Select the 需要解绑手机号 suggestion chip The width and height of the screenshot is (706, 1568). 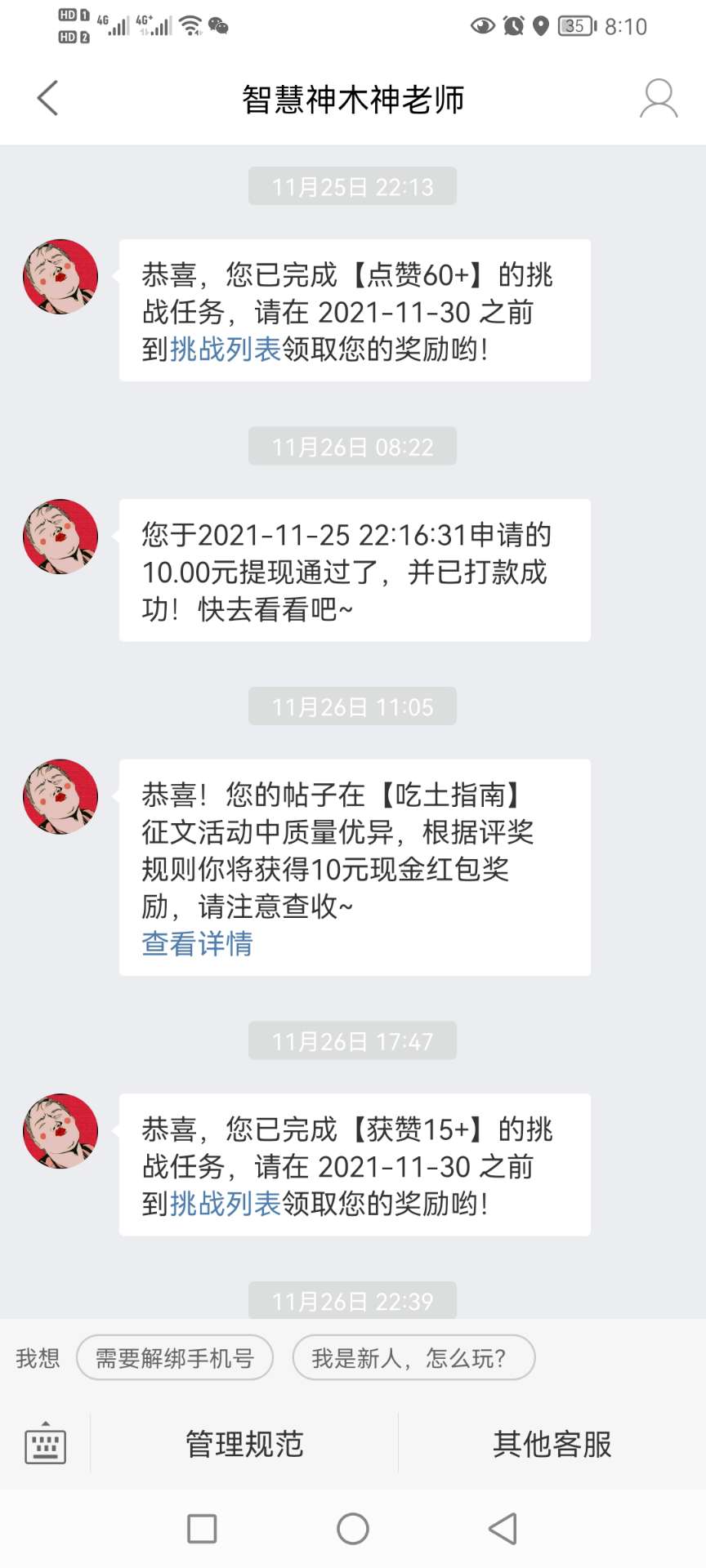click(x=175, y=1358)
